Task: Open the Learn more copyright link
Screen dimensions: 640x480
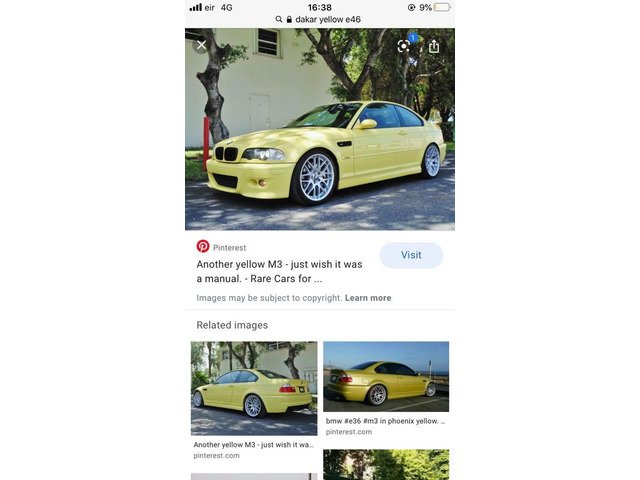Action: (368, 298)
